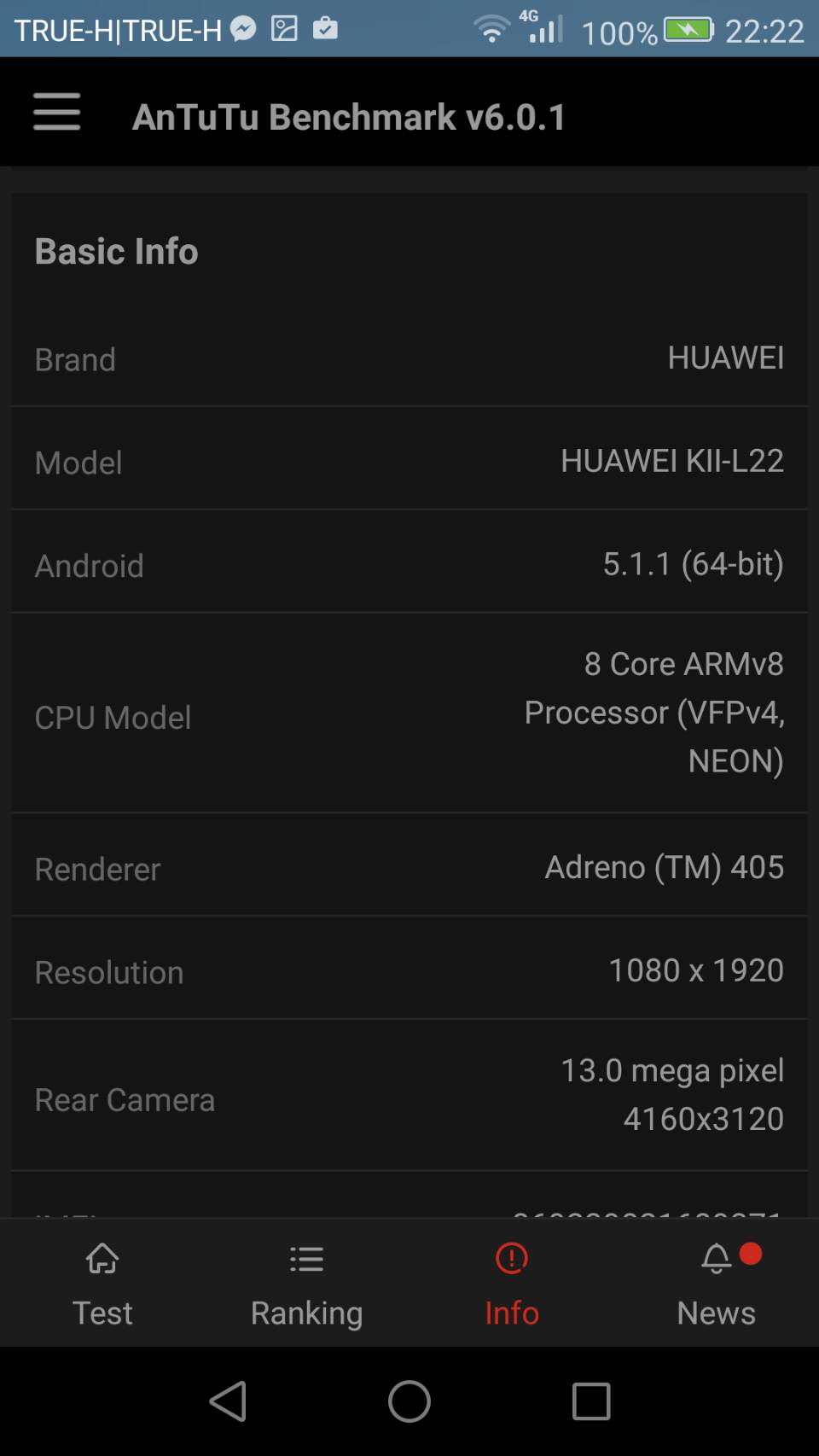Viewport: 819px width, 1456px height.
Task: Open the hamburger drawer menu
Action: pos(56,113)
